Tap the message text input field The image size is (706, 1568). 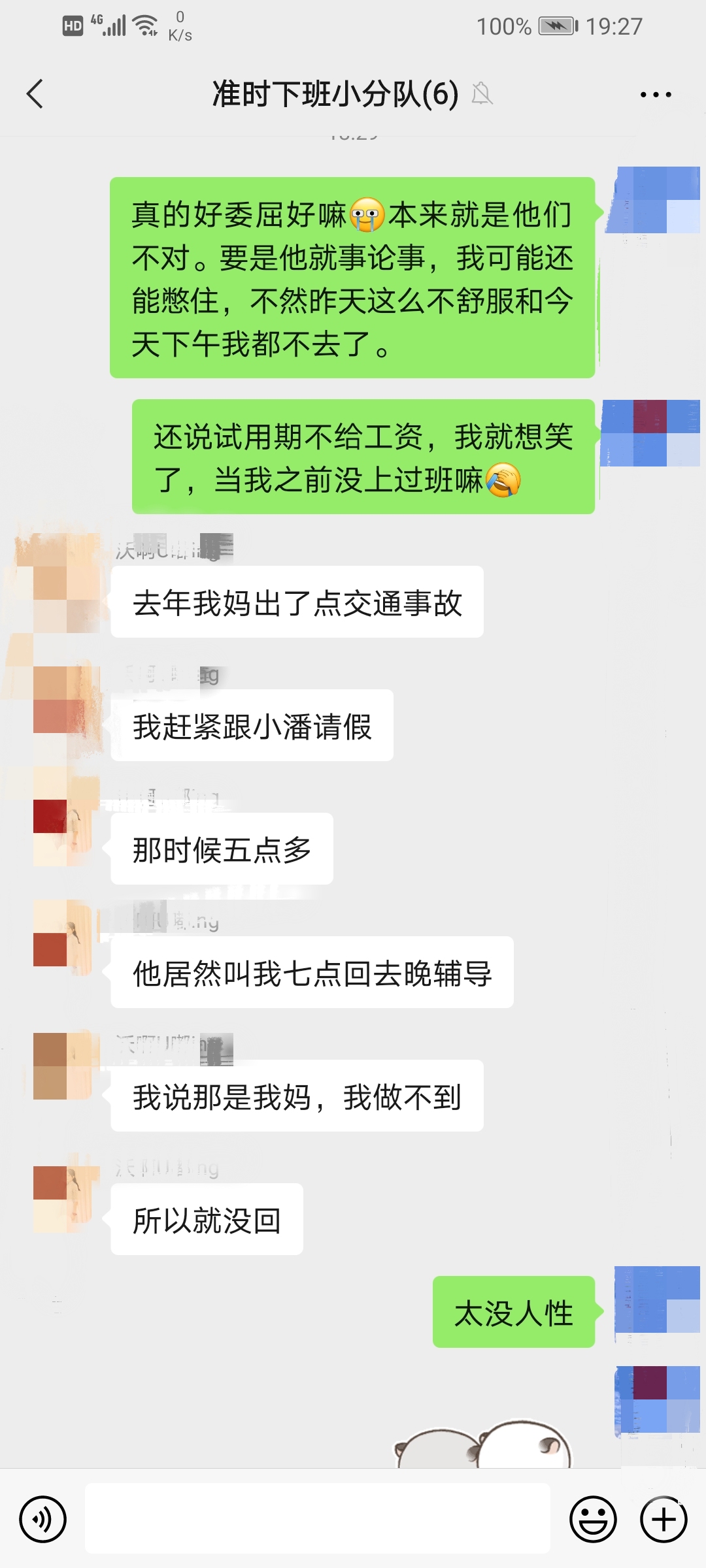[x=317, y=1518]
